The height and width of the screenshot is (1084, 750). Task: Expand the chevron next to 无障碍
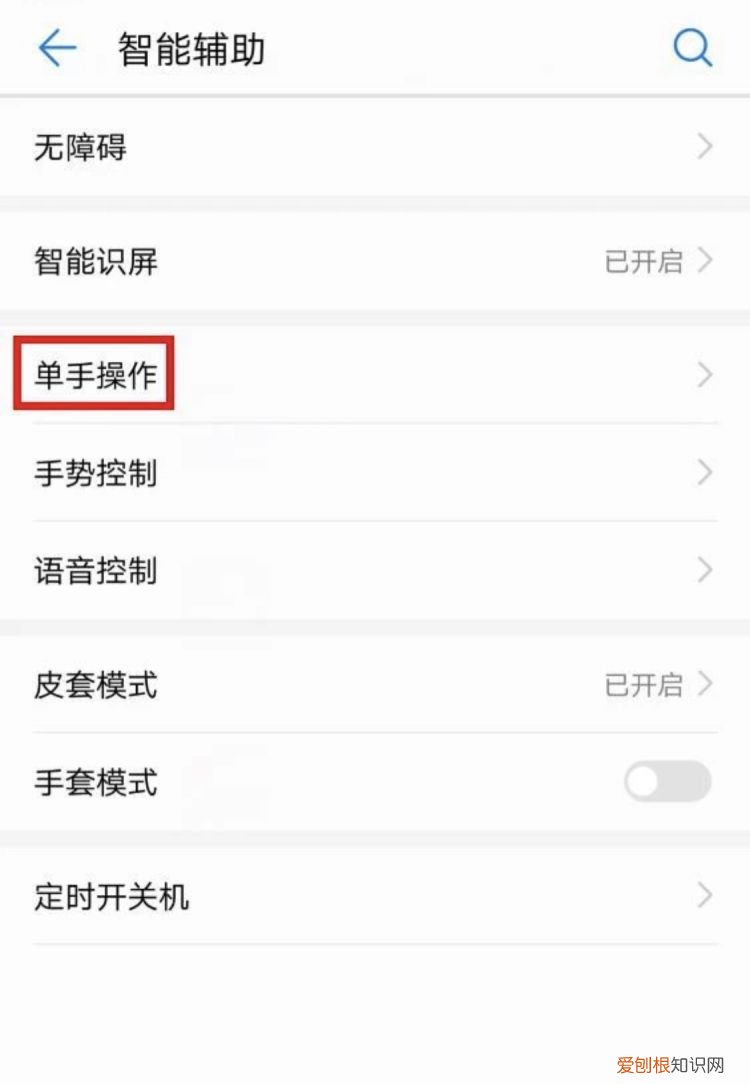(x=704, y=146)
